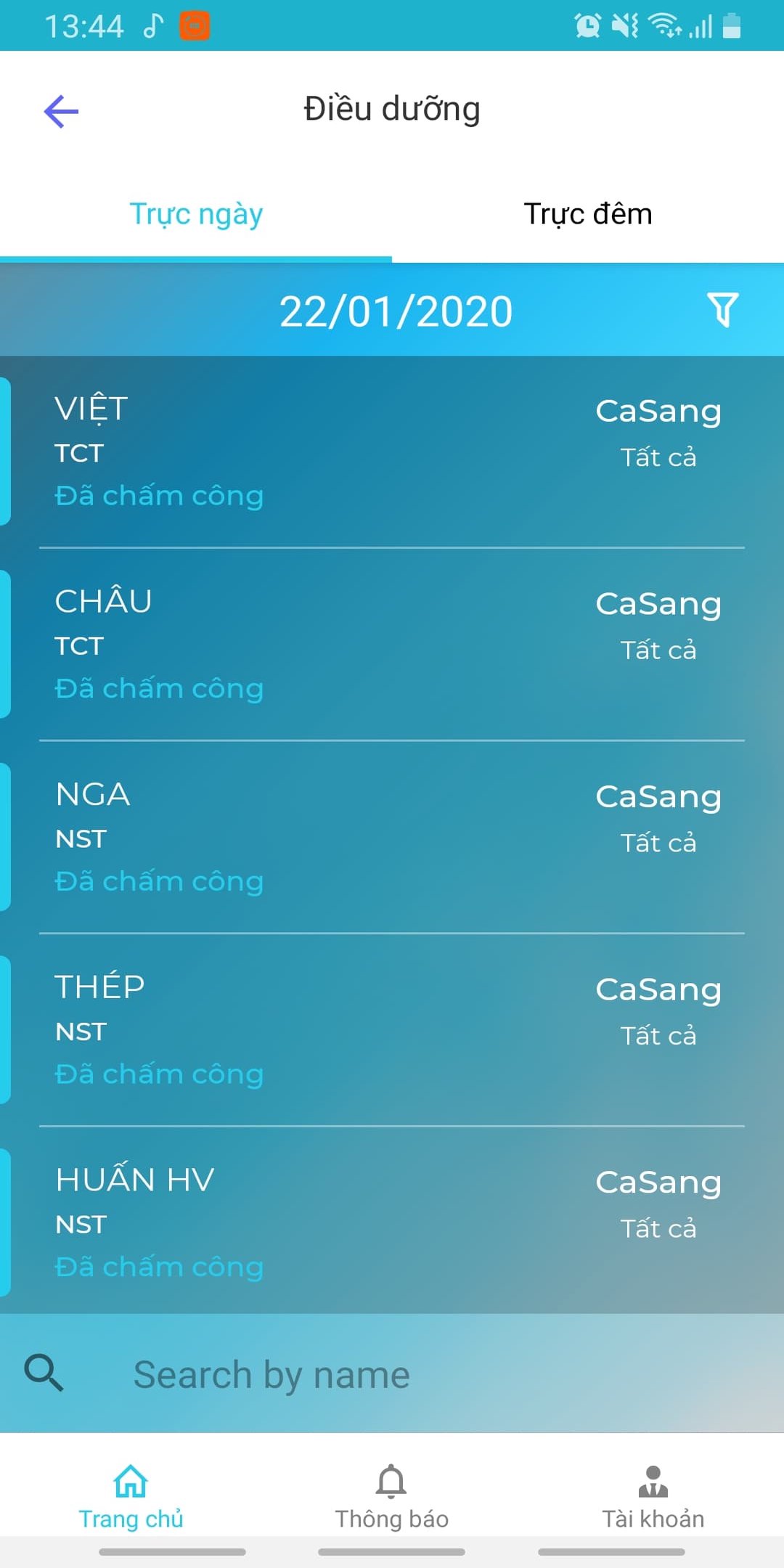Open the VIỆT shift entry
This screenshot has width=784, height=1568.
392,452
